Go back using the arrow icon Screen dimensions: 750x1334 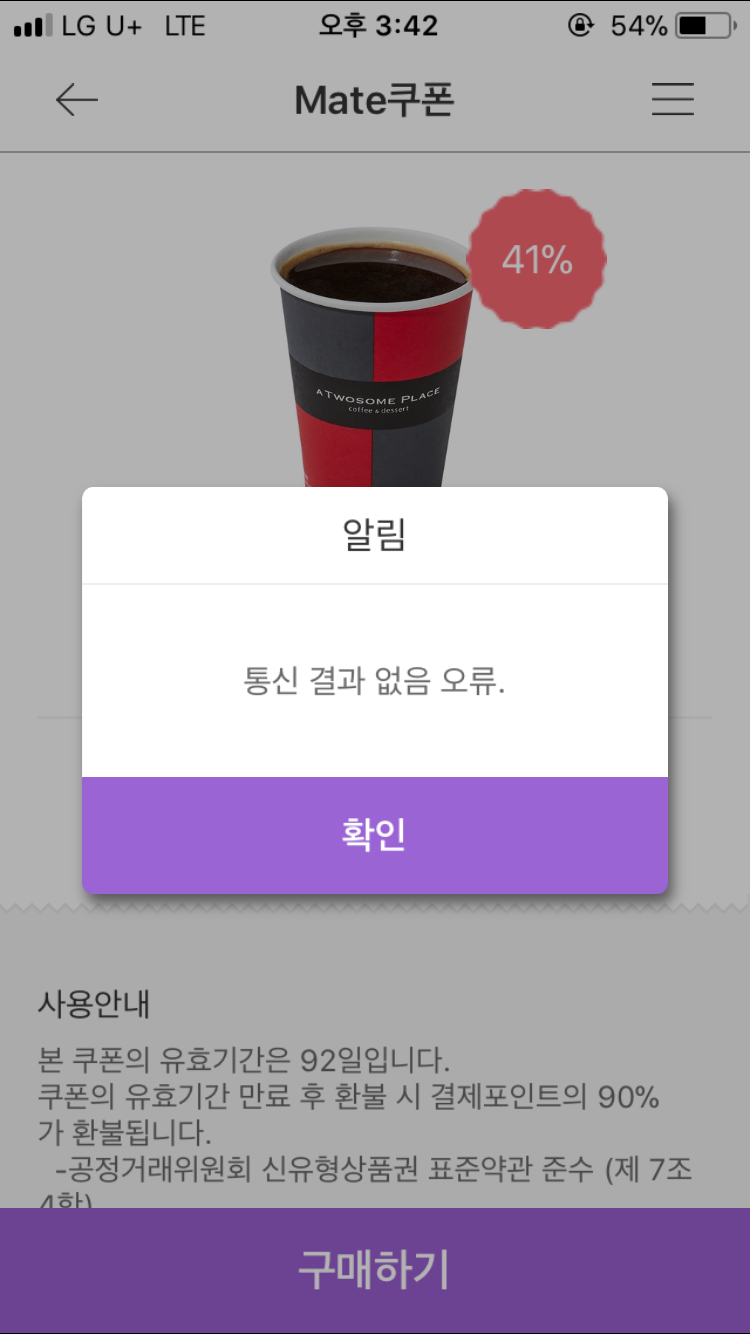click(76, 99)
